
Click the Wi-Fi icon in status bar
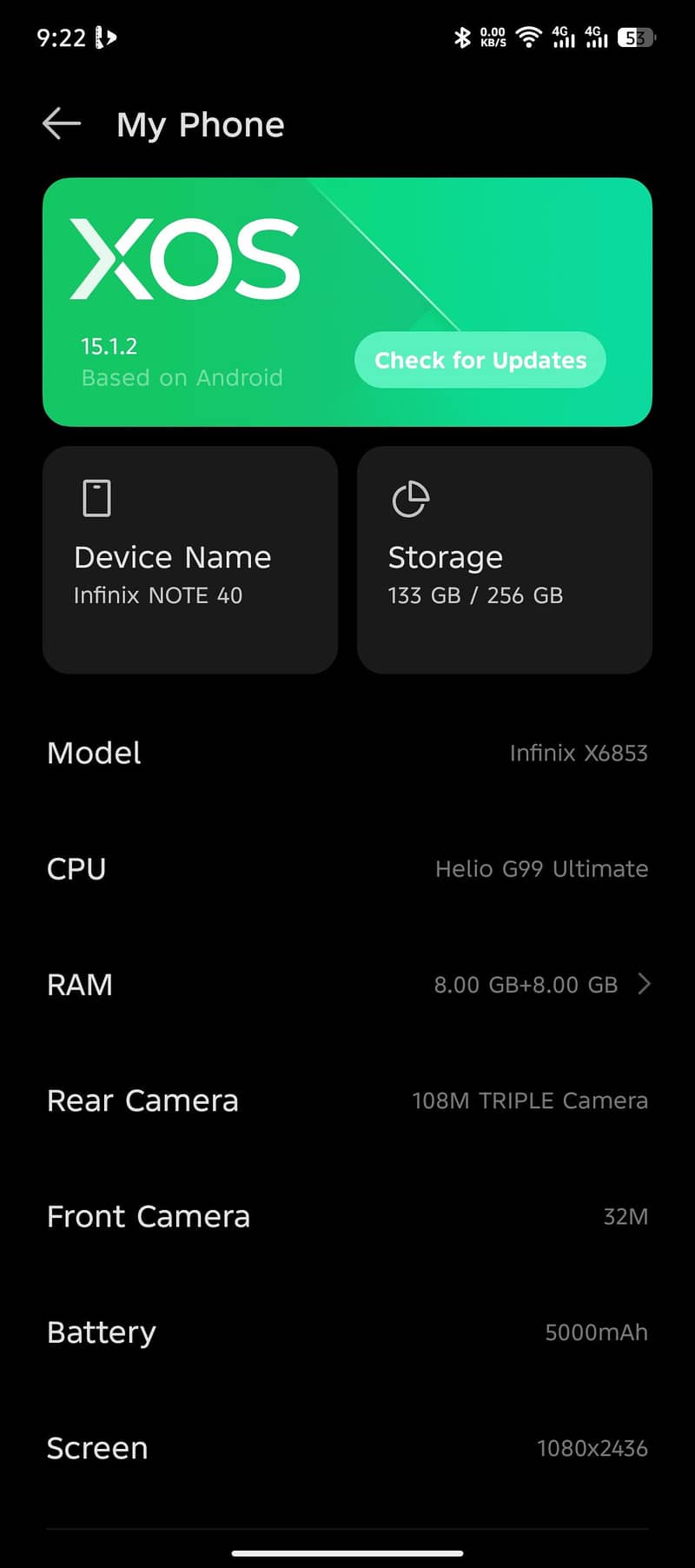click(x=528, y=37)
